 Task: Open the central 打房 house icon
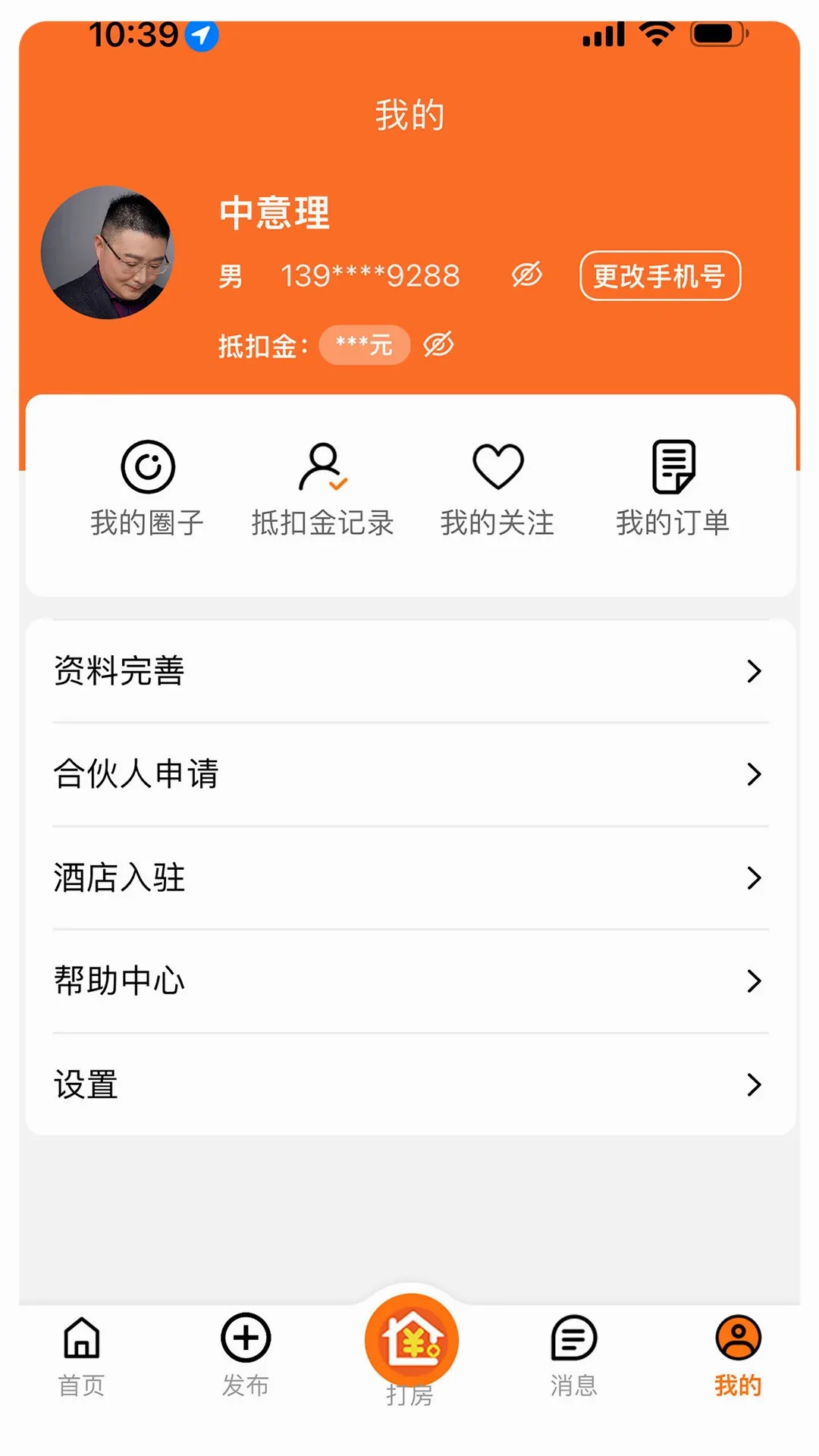click(409, 1339)
